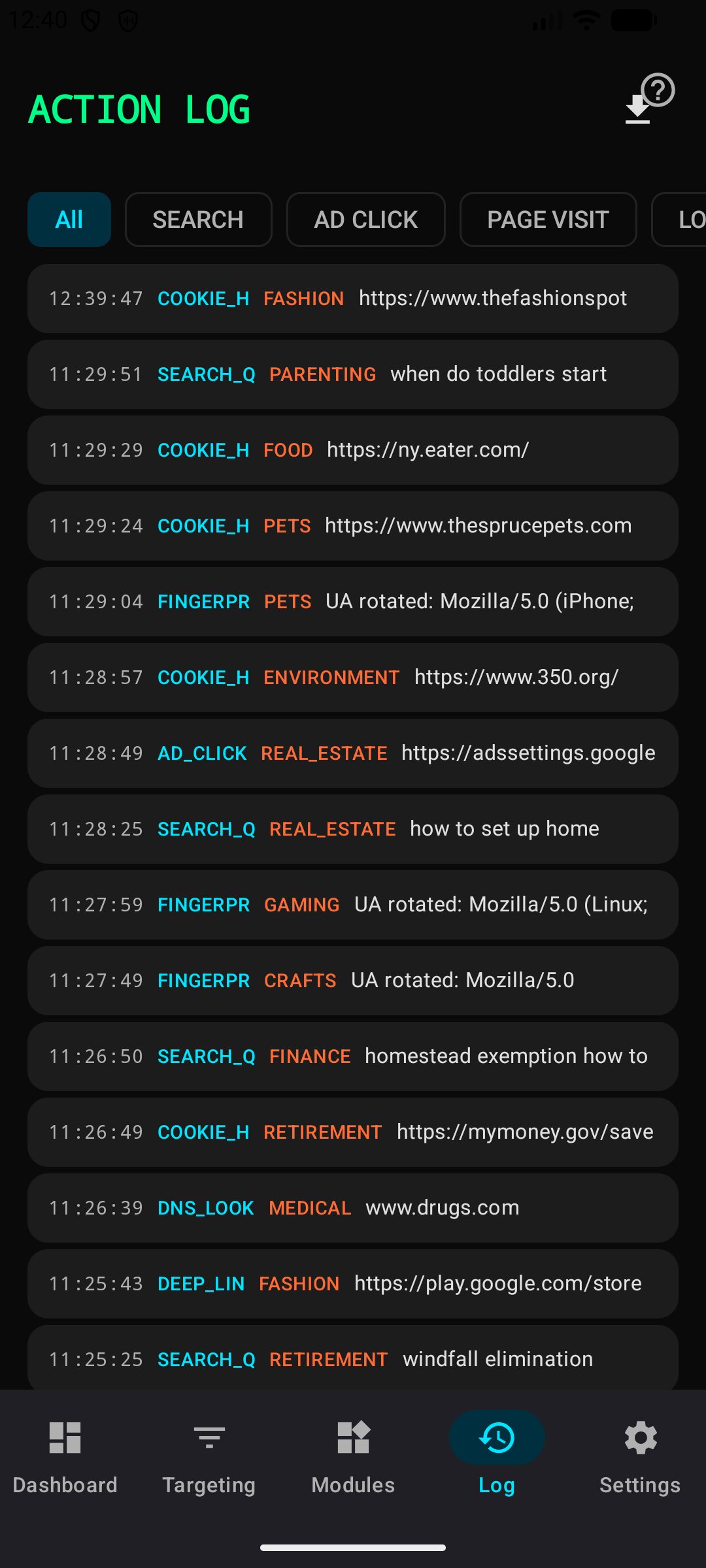Open the PARENTING toddlers search entry
706x1568 pixels.
[x=353, y=374]
